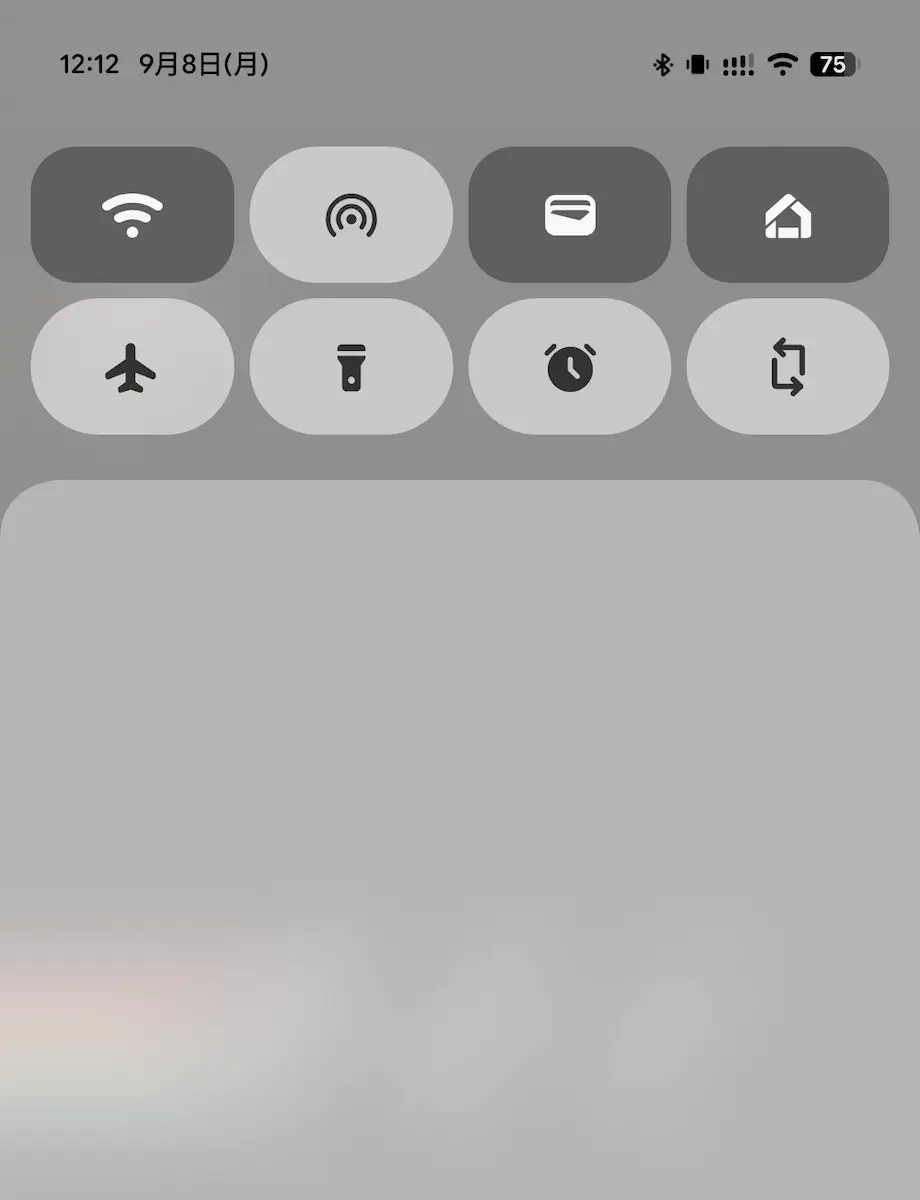Turn on airplane mode
920x1200 pixels.
pos(132,367)
